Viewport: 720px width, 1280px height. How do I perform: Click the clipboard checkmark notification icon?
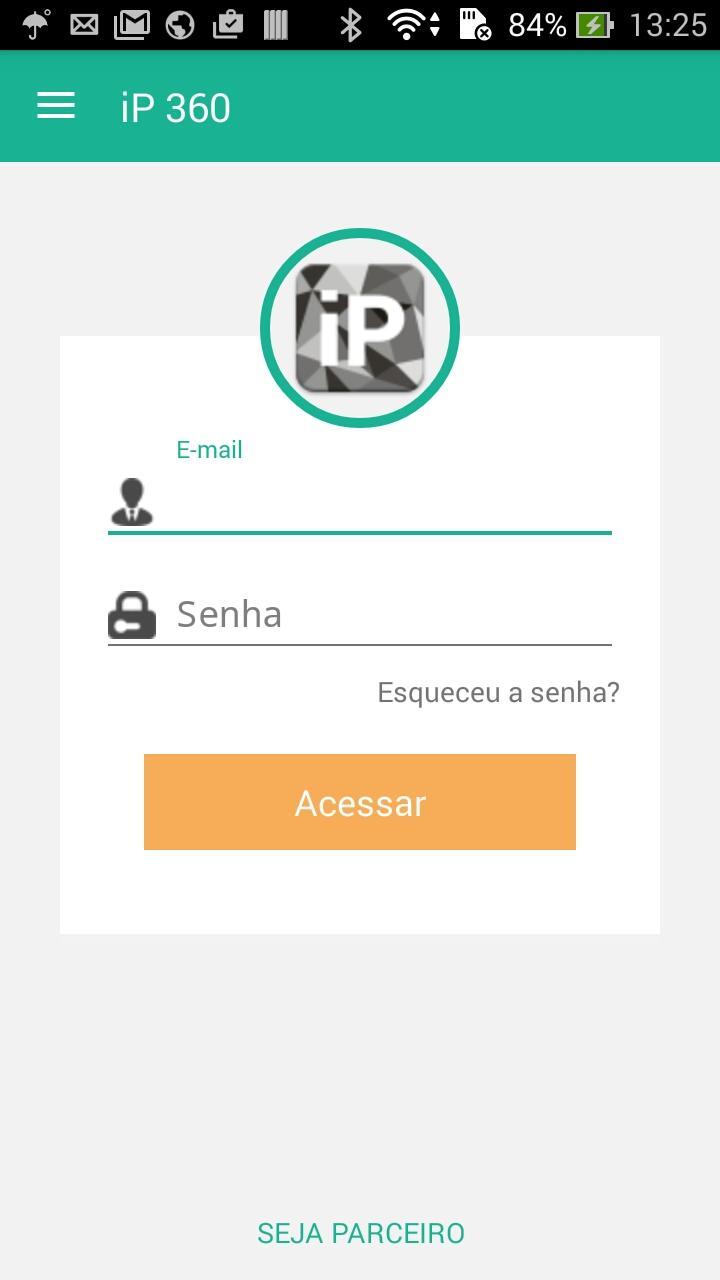pos(228,23)
